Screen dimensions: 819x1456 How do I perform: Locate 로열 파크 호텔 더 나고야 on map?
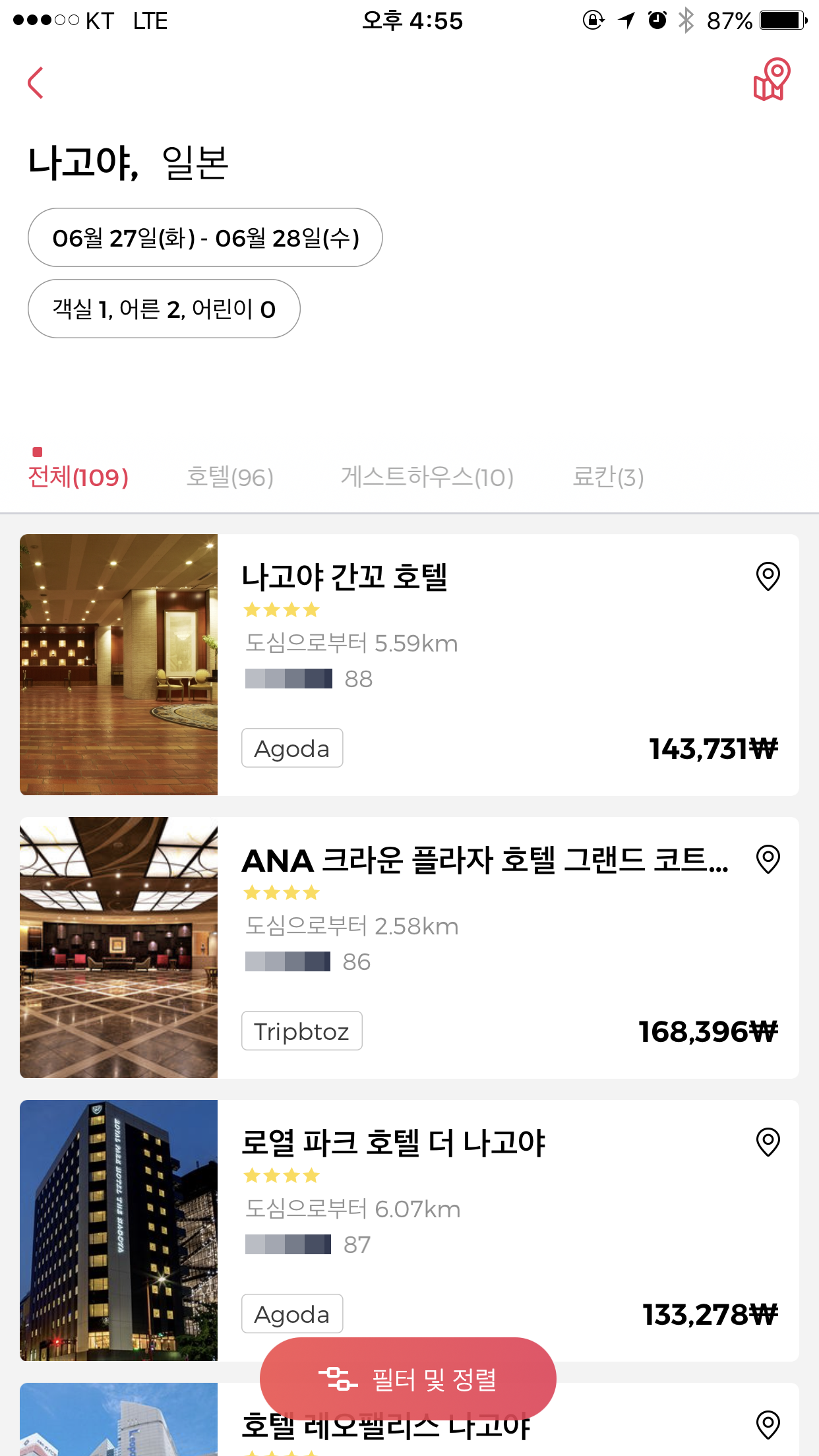pyautogui.click(x=768, y=1142)
